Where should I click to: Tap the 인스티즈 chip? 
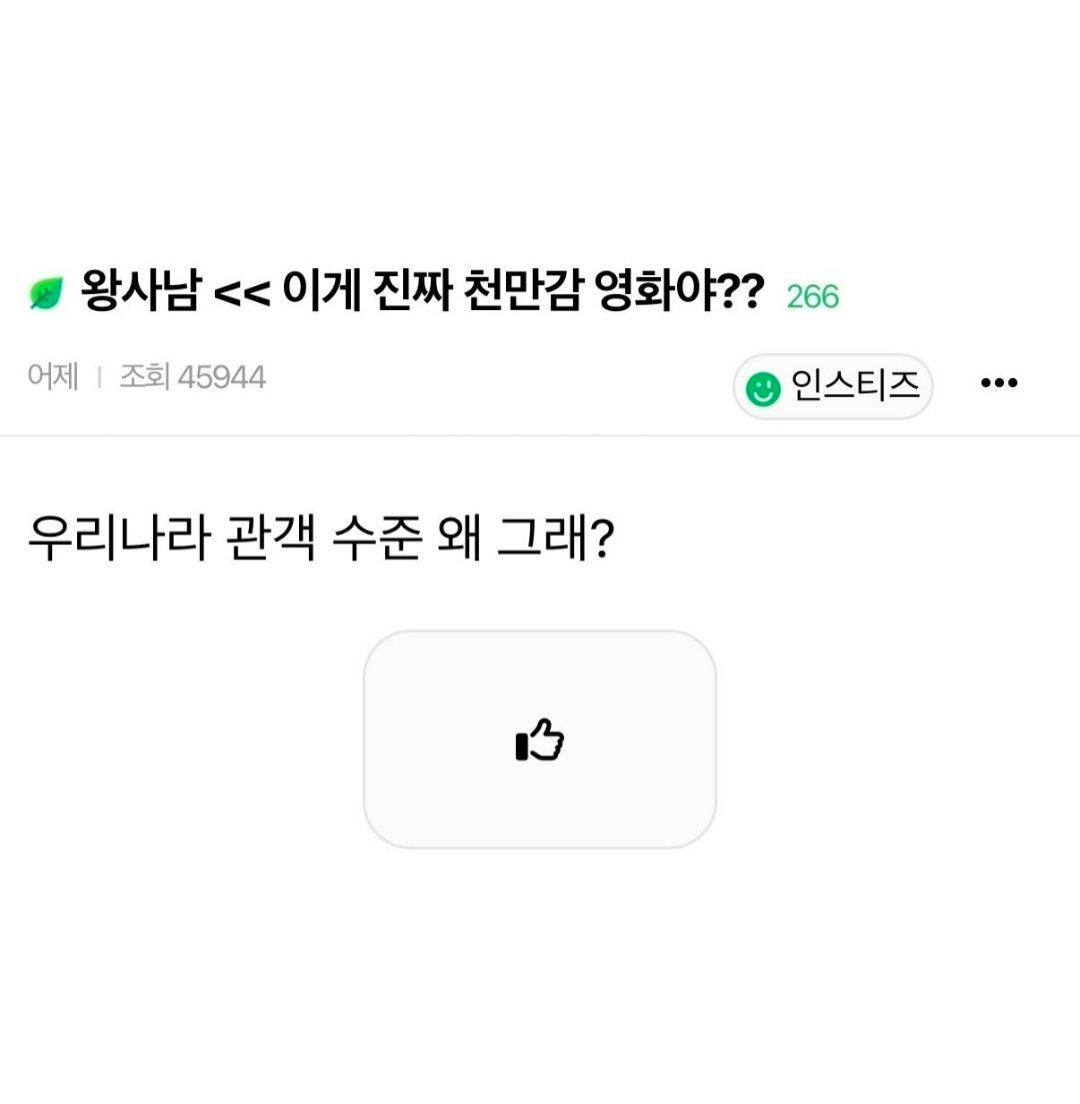pyautogui.click(x=833, y=386)
